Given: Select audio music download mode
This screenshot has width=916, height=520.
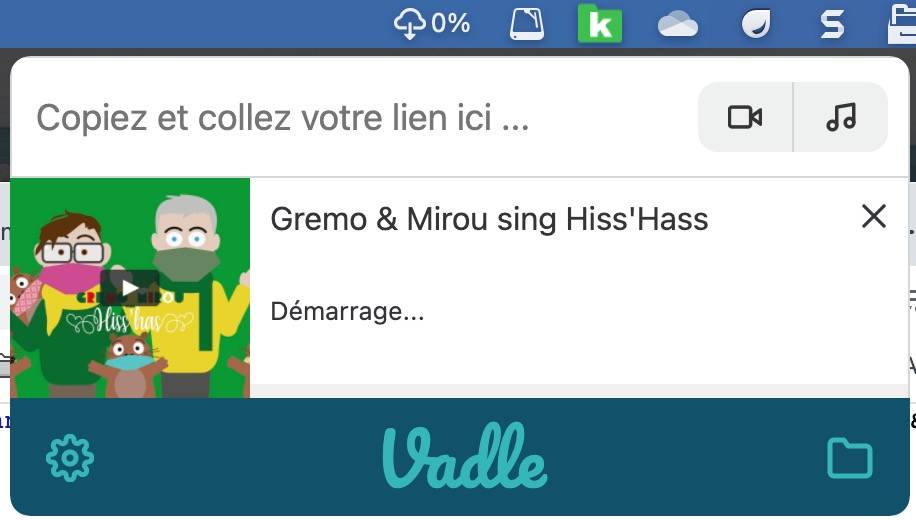Looking at the screenshot, I should click(841, 118).
